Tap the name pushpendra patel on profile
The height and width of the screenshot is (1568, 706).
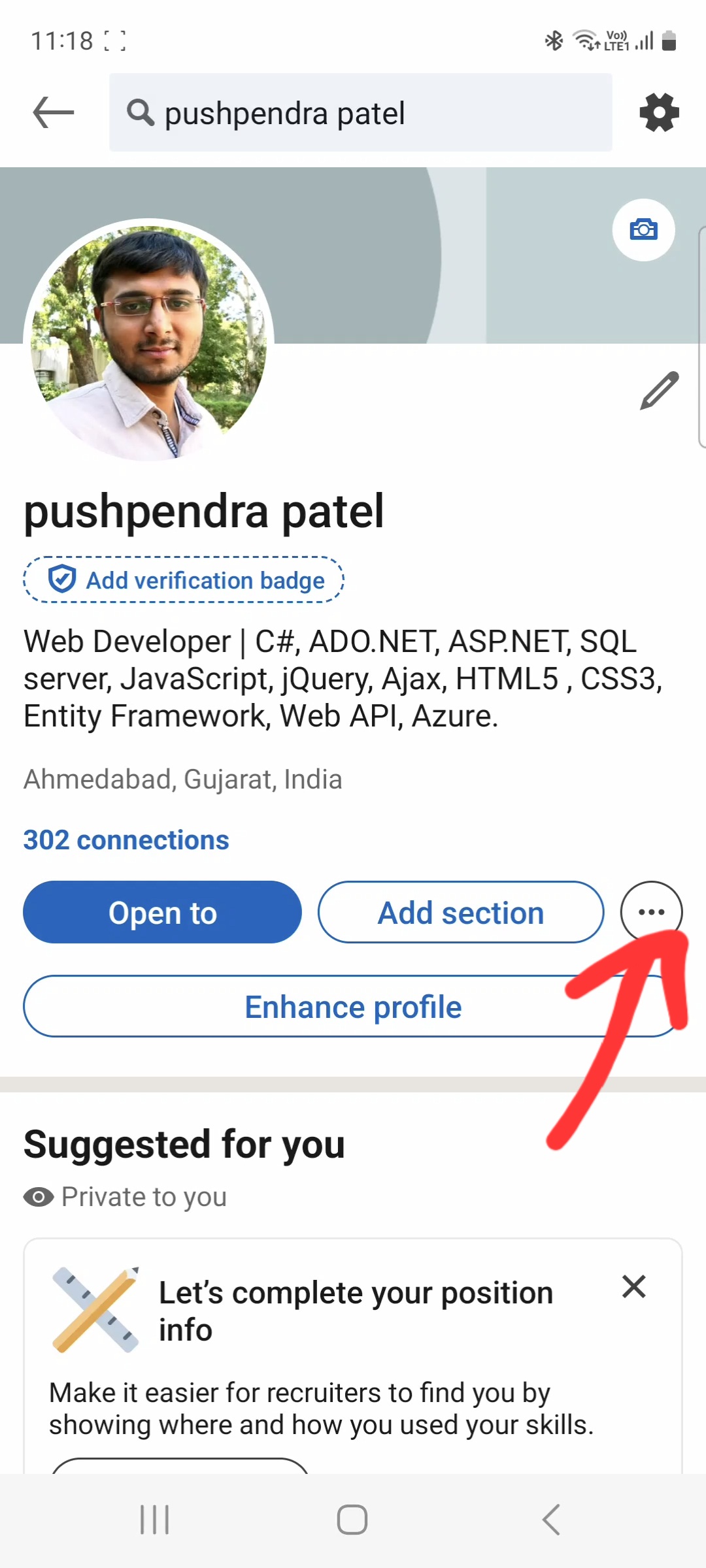204,511
